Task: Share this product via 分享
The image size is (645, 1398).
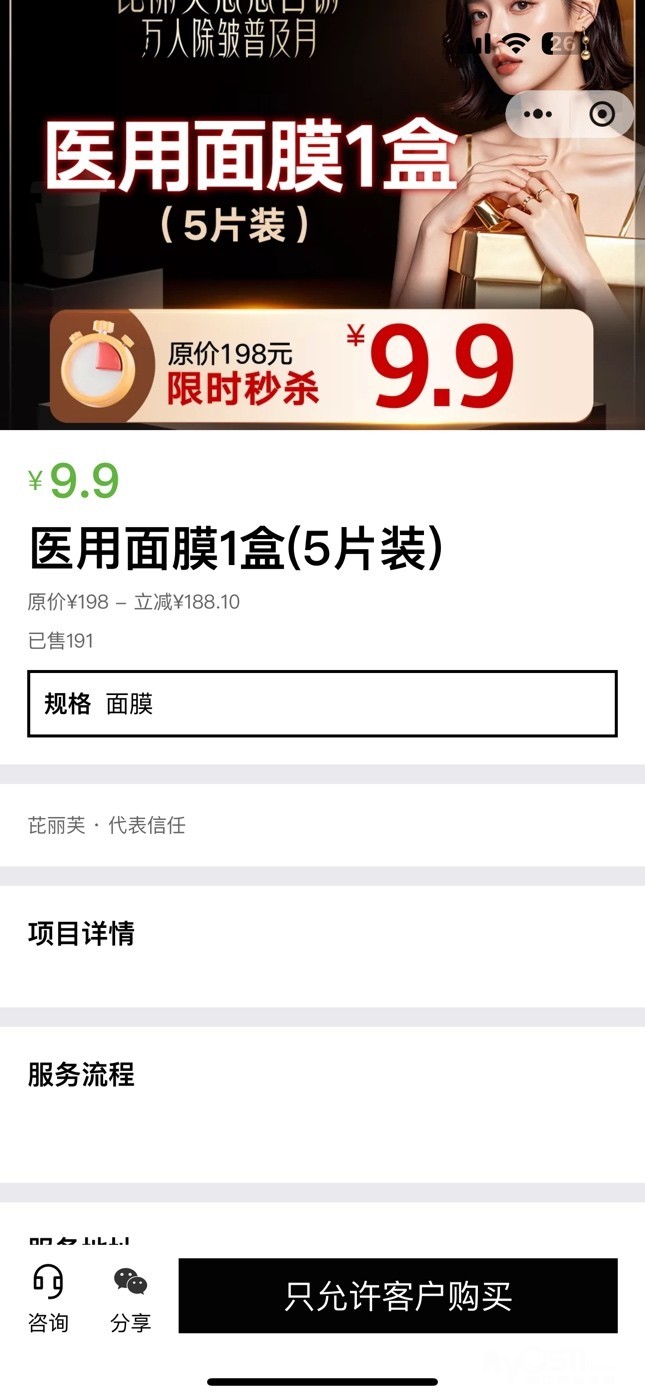Action: point(130,1297)
